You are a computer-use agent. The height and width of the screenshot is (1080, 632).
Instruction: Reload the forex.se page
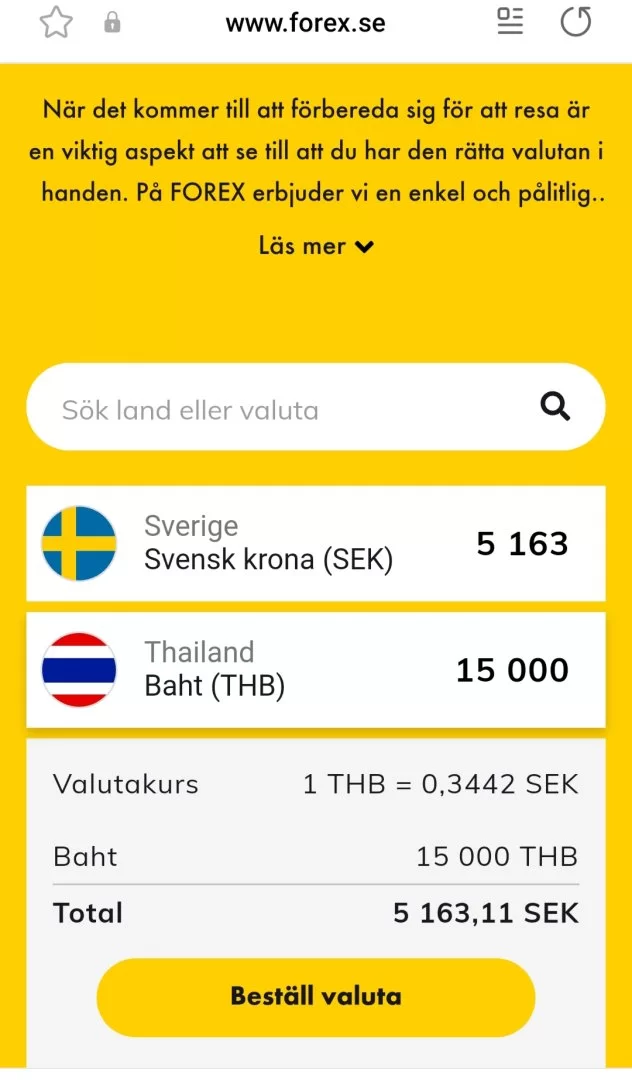(576, 22)
